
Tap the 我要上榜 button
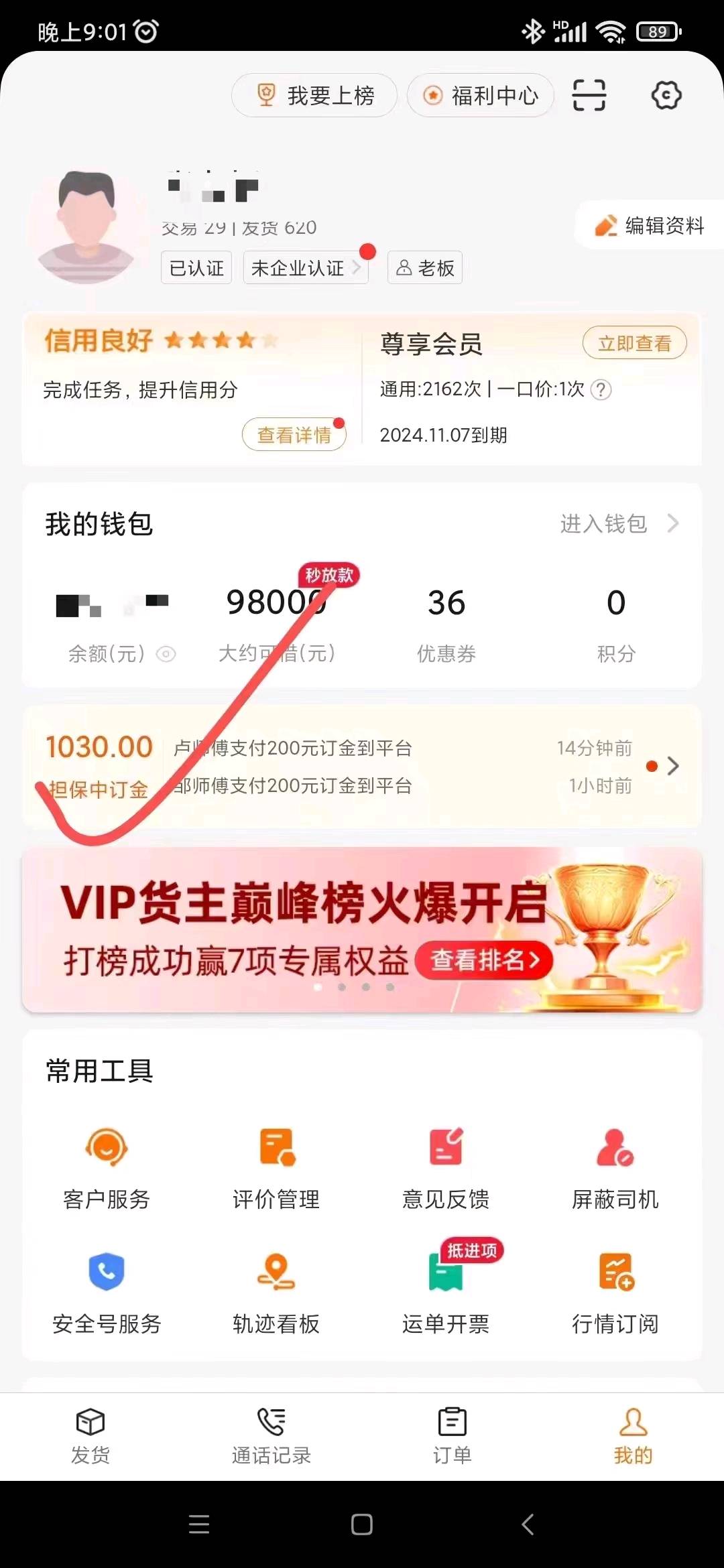click(x=315, y=95)
